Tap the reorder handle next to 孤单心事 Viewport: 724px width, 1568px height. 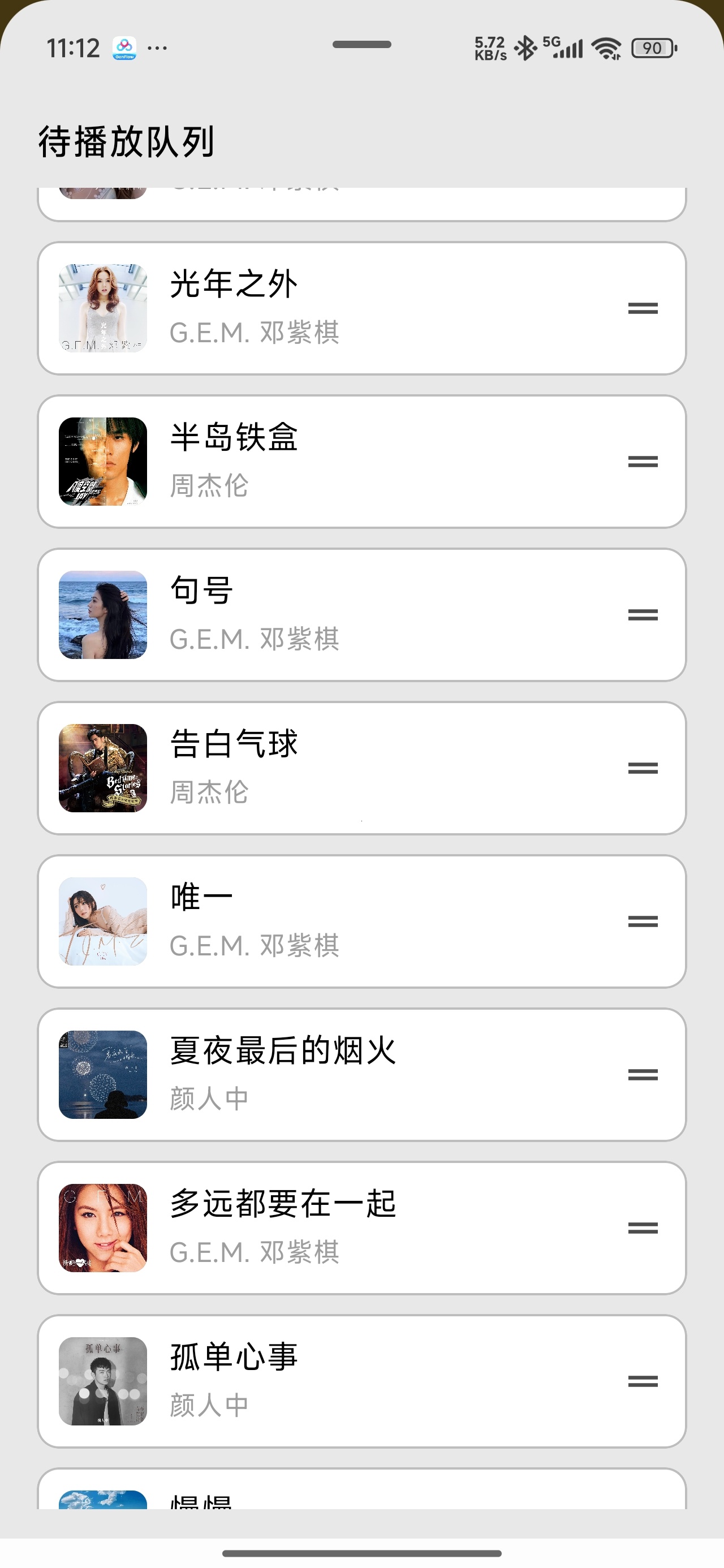pos(643,1382)
